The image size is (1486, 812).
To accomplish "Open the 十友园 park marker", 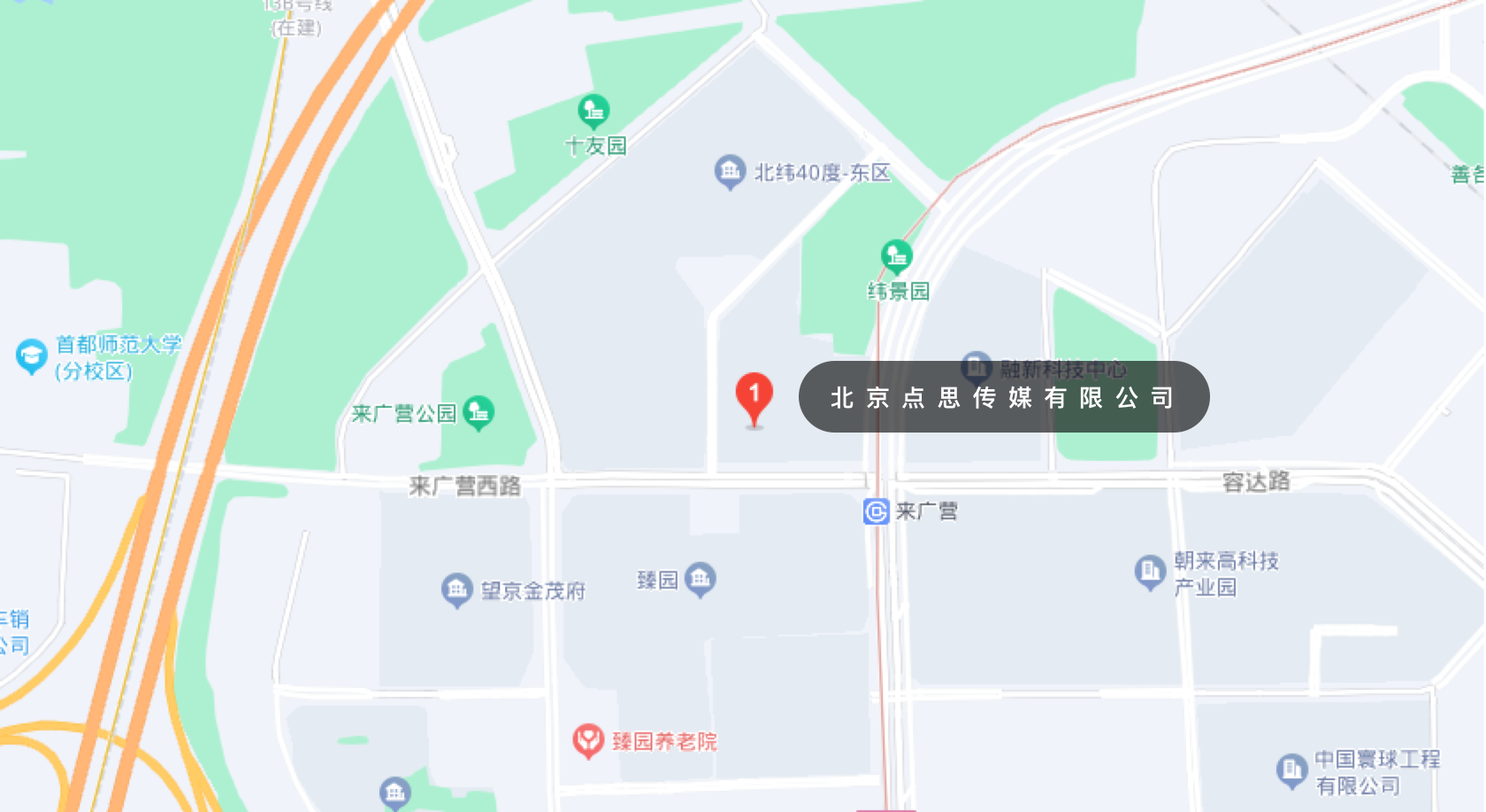I will click(594, 111).
